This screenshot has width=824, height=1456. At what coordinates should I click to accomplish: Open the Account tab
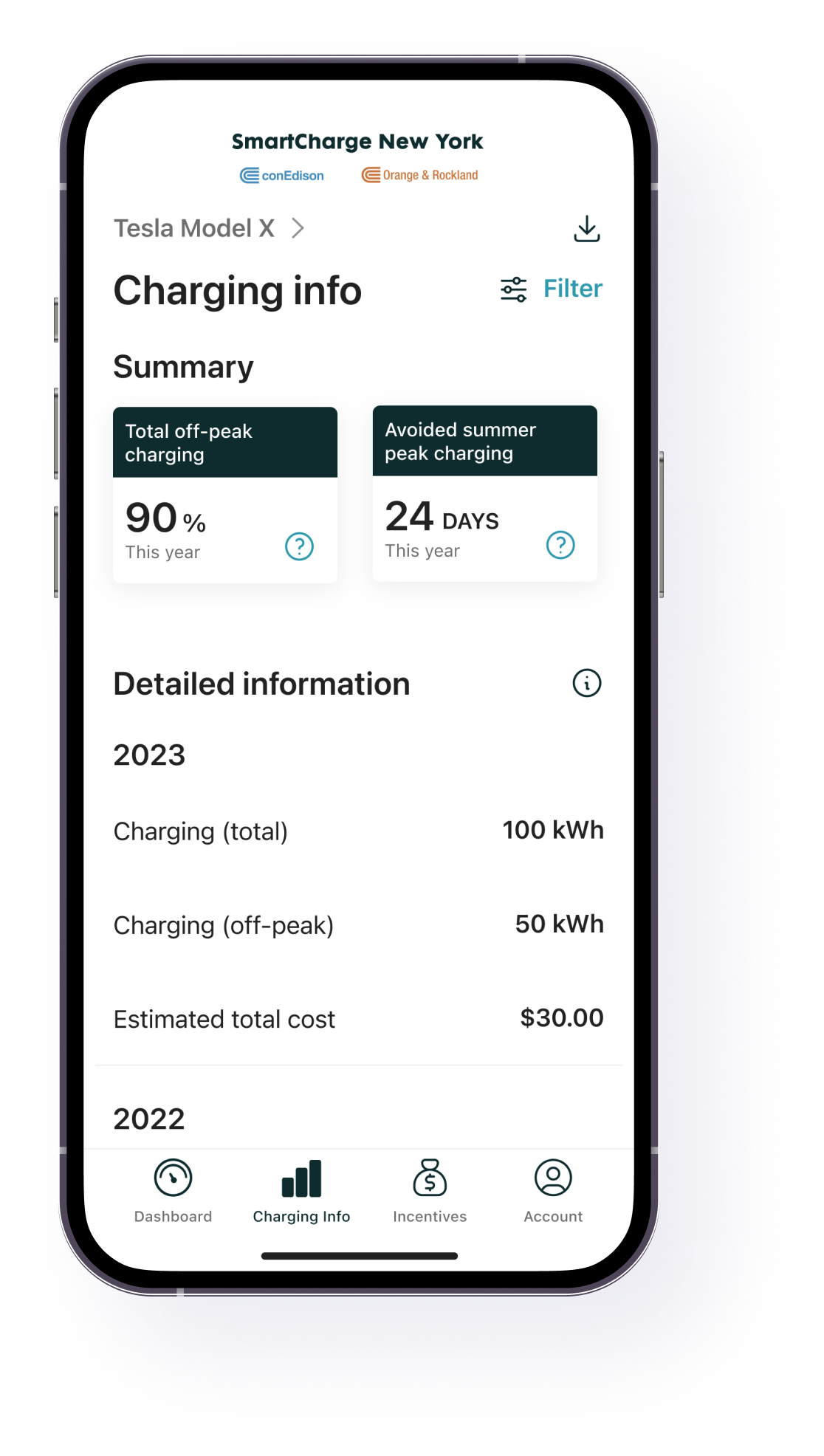(x=553, y=1190)
